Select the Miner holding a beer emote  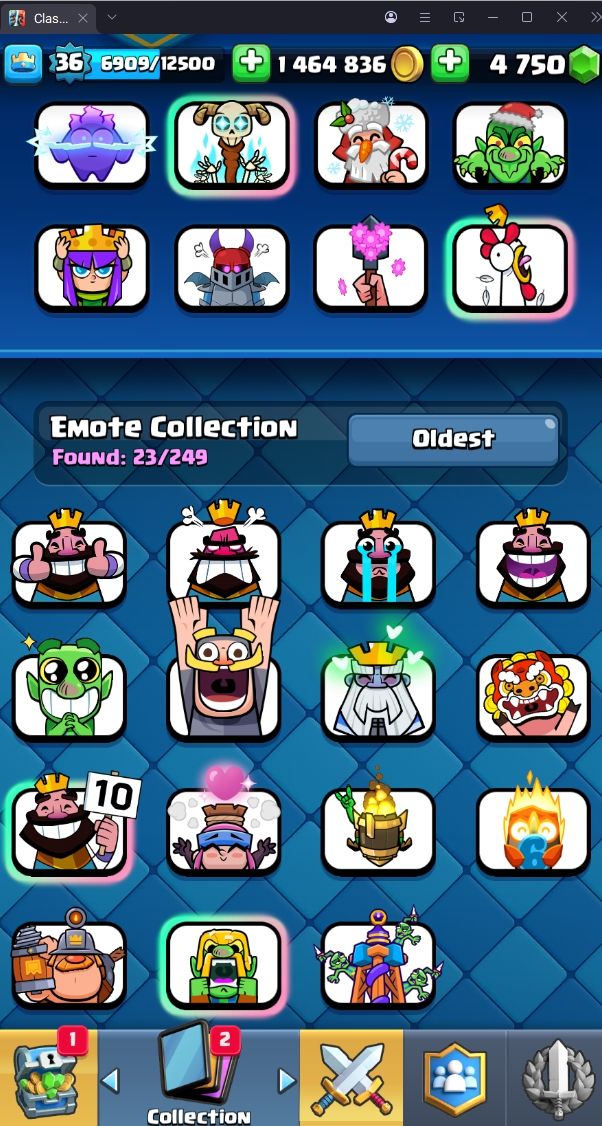pos(69,963)
